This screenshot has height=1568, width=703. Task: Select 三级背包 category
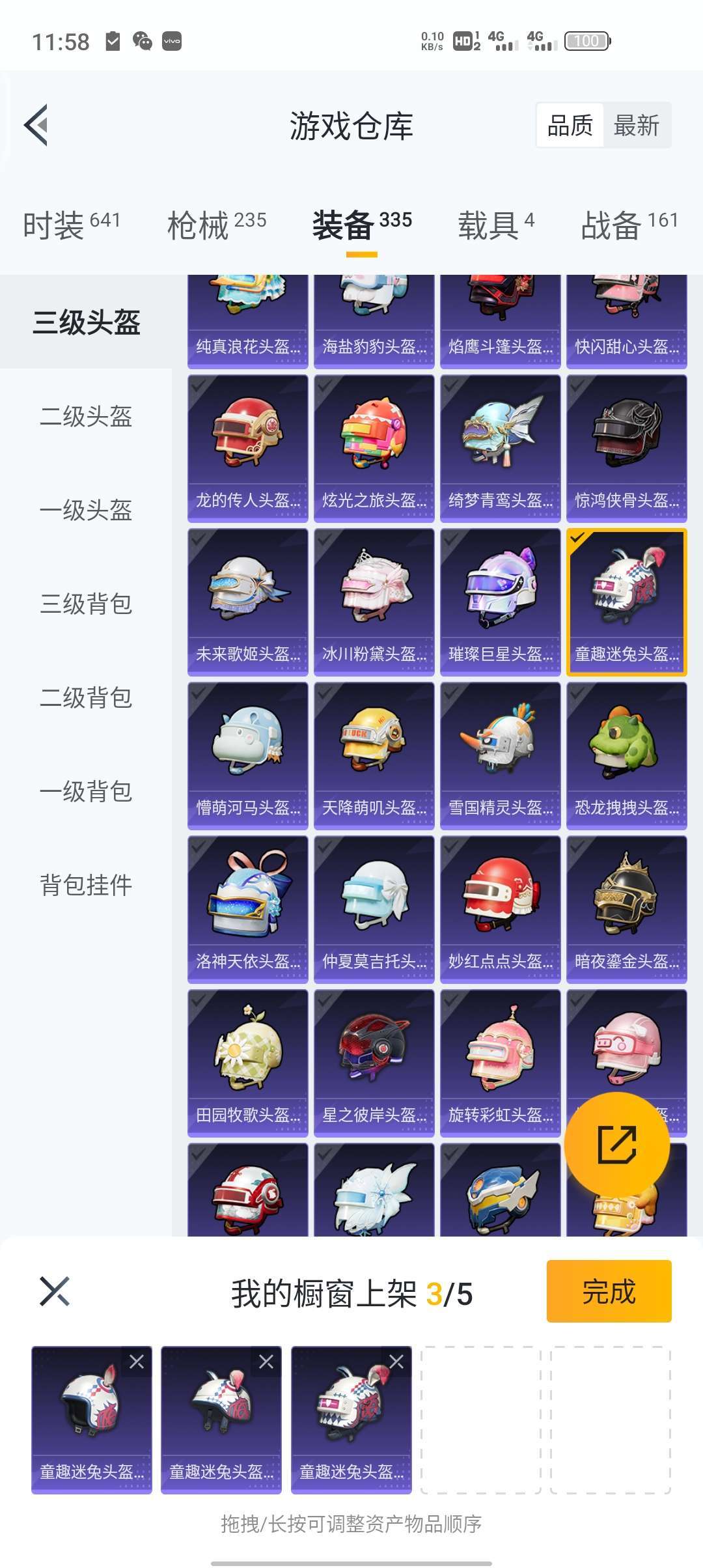(86, 604)
